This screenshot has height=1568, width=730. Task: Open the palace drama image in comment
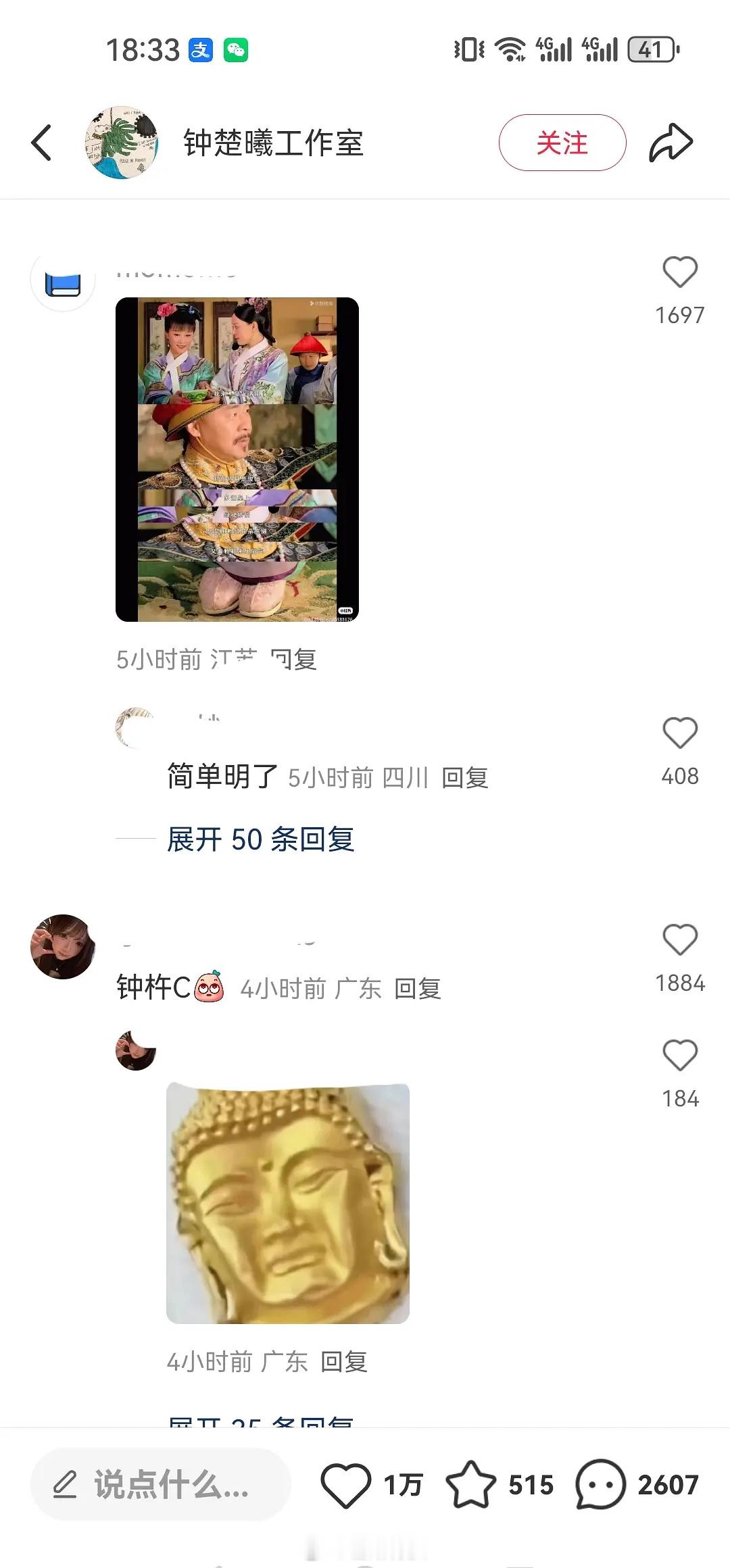(x=237, y=459)
